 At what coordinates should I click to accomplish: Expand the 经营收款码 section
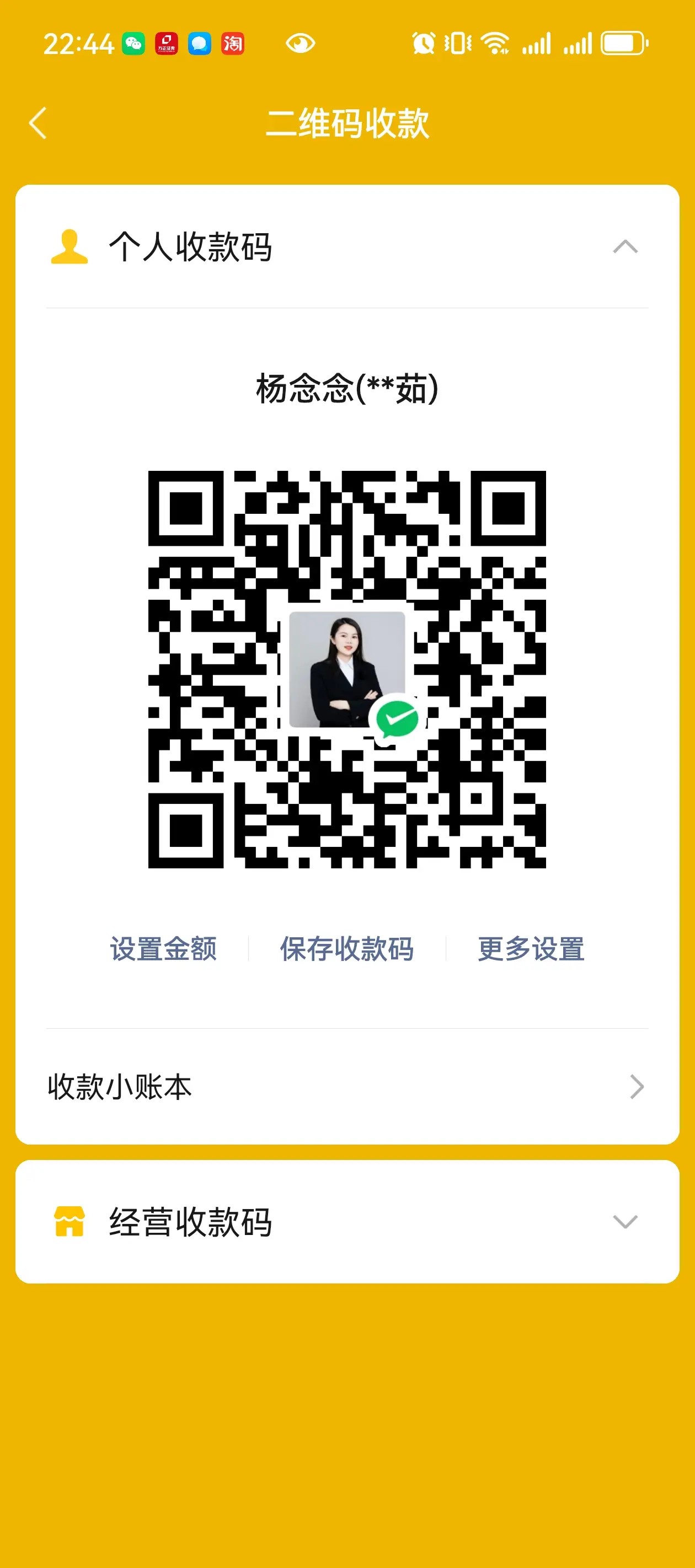point(347,1221)
